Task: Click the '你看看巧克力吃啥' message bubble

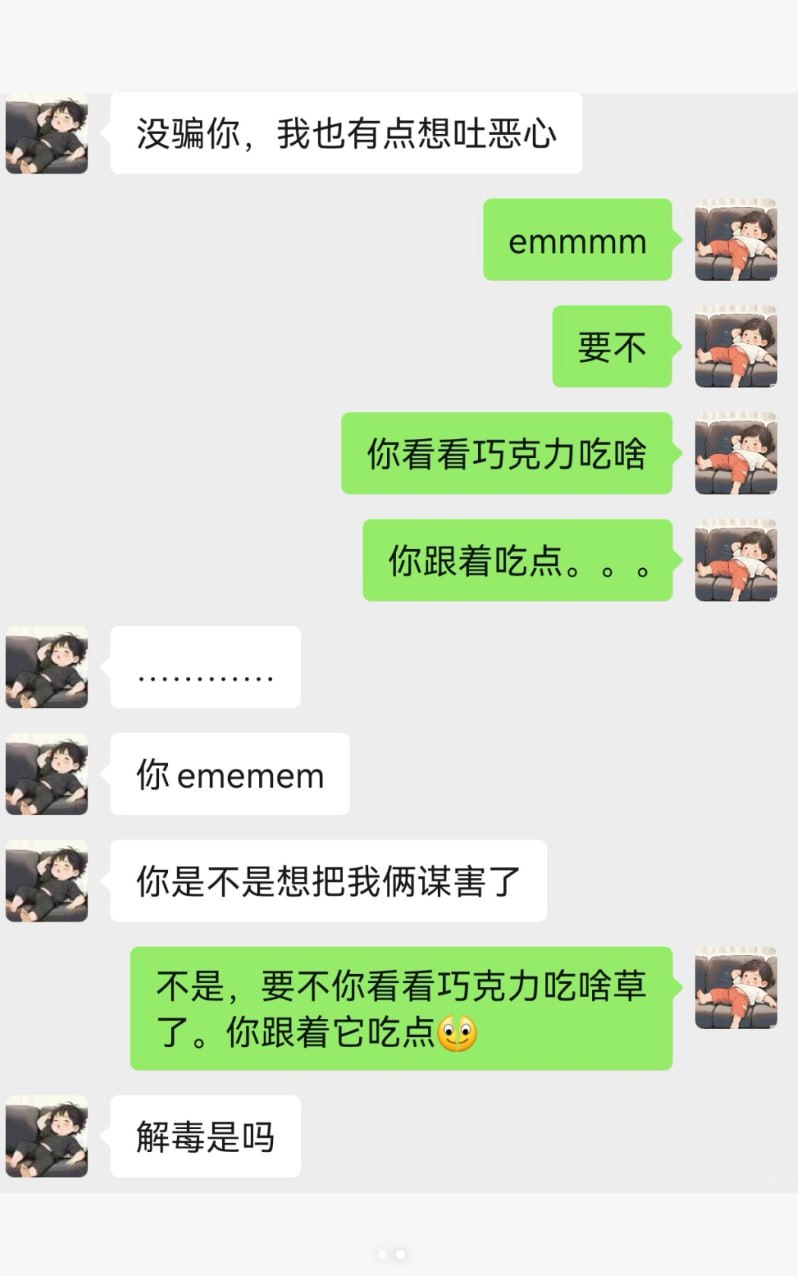Action: coord(508,455)
